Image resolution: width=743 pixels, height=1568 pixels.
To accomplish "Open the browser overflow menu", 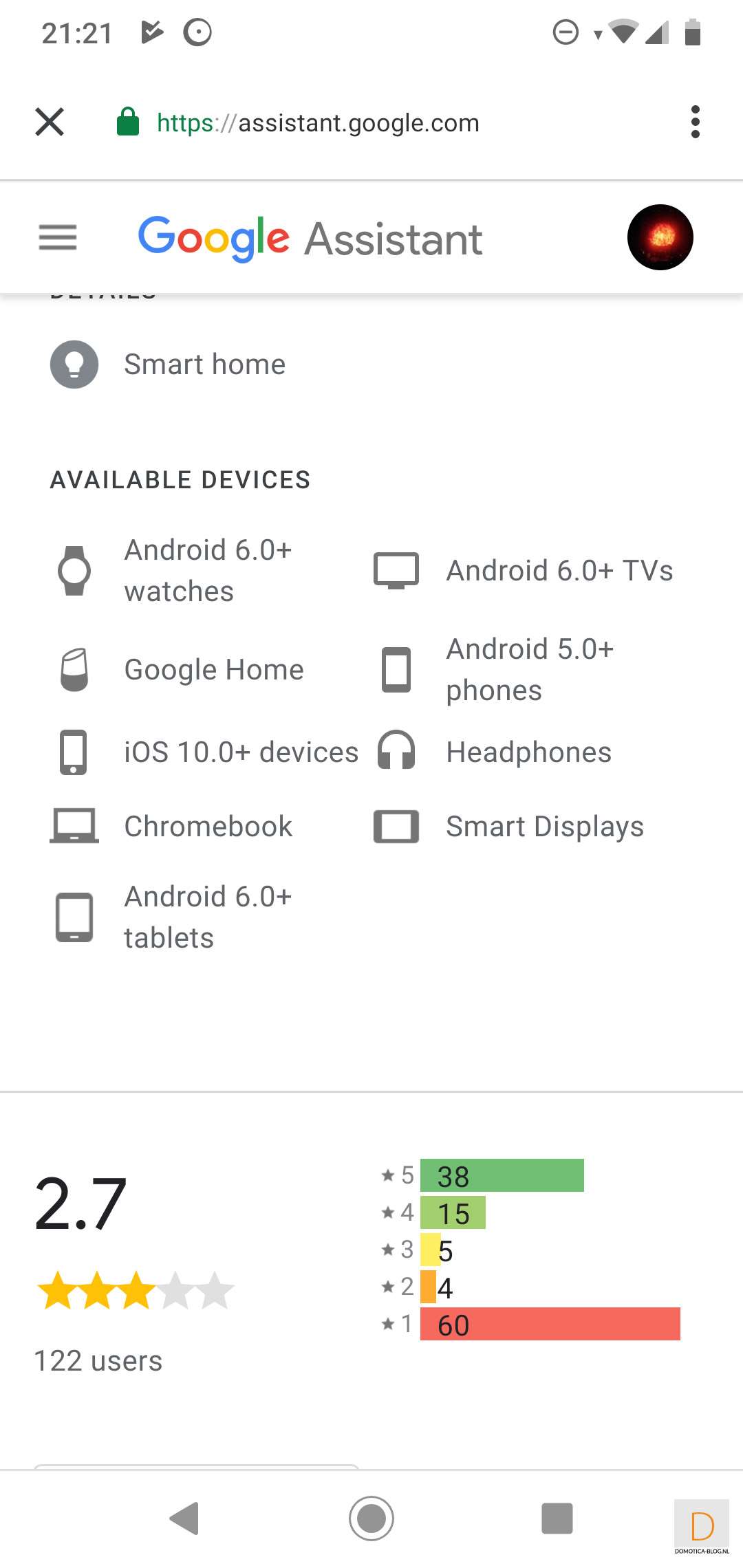I will (x=695, y=122).
